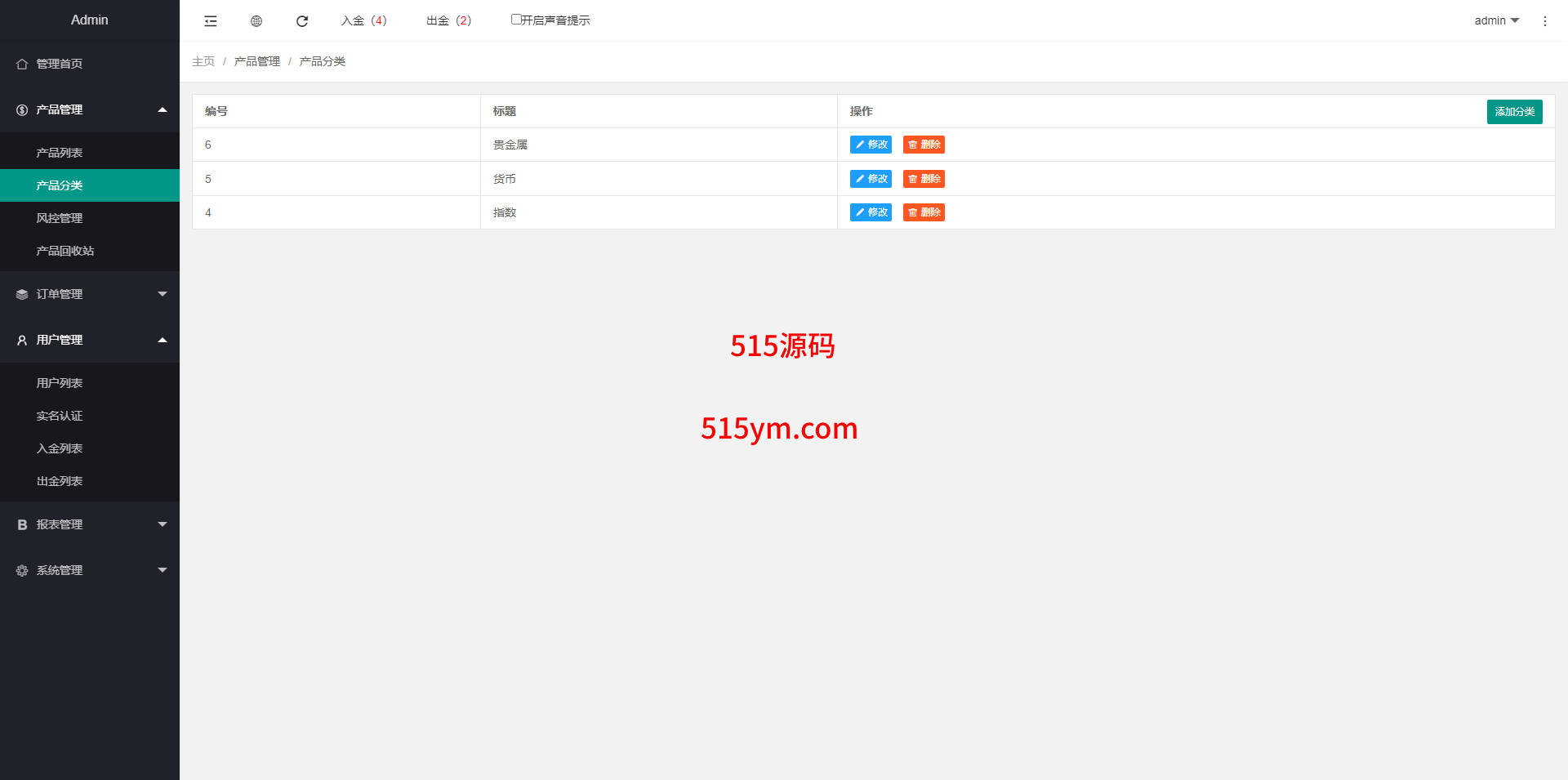Open the three-dot overflow menu

[x=1545, y=21]
